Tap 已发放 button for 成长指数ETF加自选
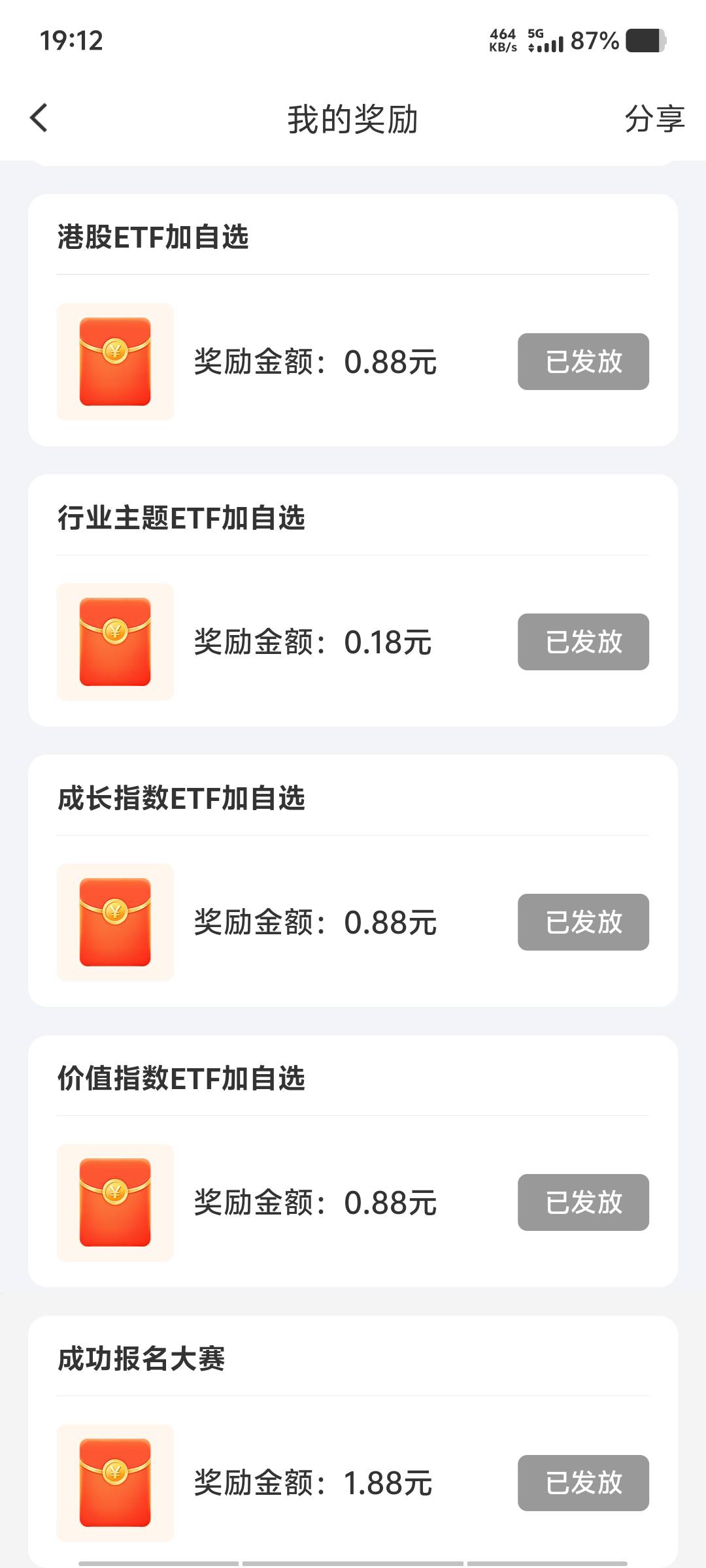 [583, 922]
